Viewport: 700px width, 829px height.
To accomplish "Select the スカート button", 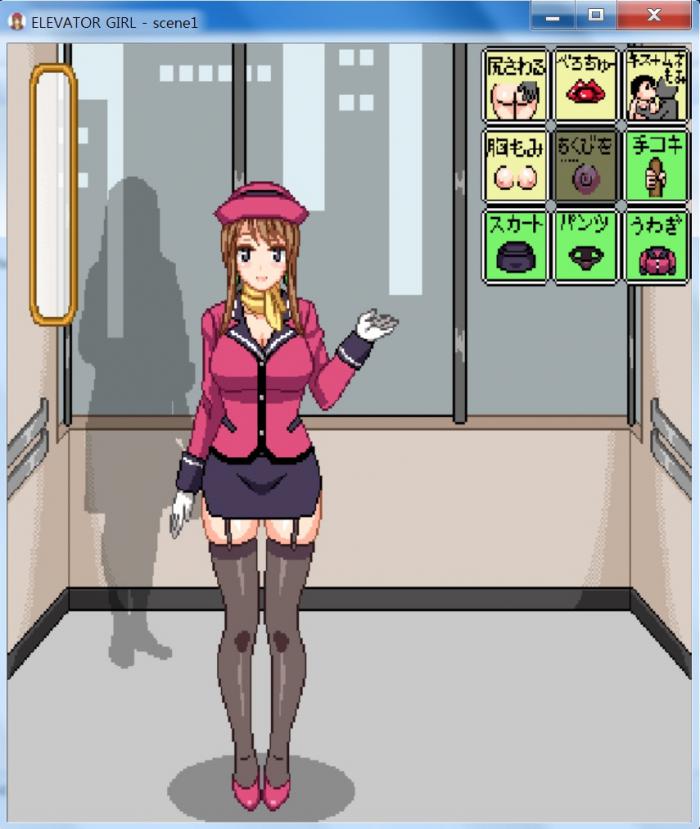I will [x=516, y=245].
